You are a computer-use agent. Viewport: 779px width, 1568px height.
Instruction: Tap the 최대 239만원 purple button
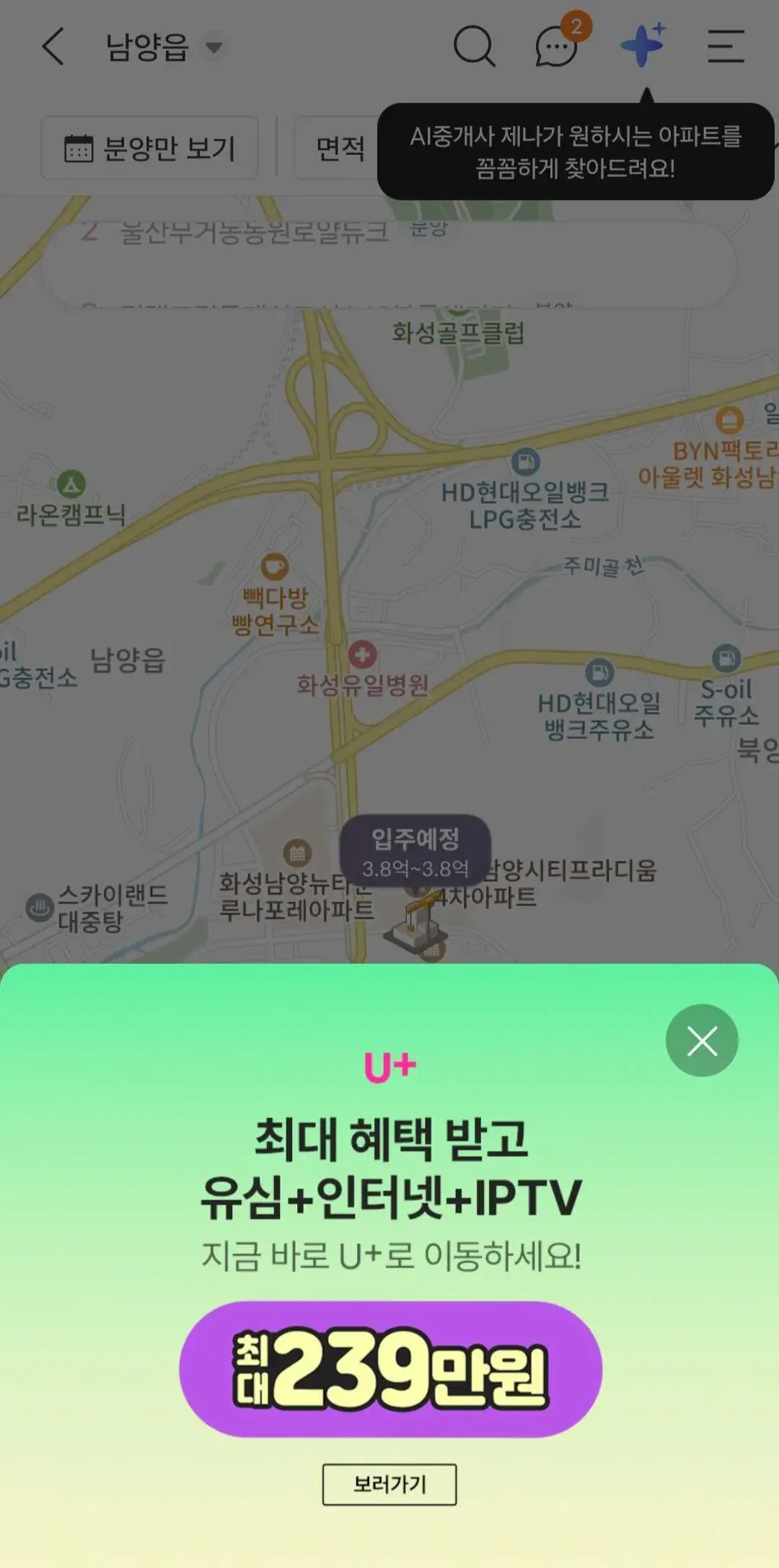tap(390, 1368)
